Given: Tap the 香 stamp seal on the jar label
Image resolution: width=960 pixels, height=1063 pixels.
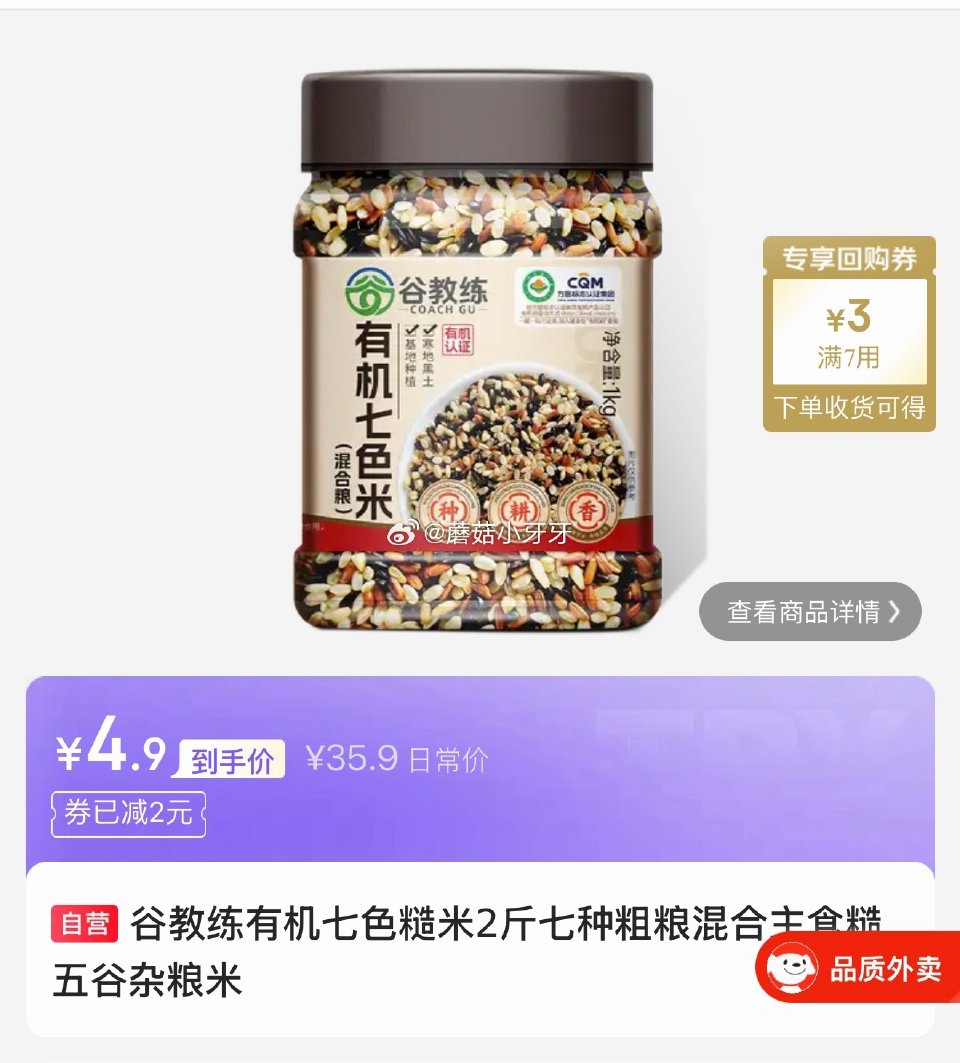Looking at the screenshot, I should tap(588, 510).
